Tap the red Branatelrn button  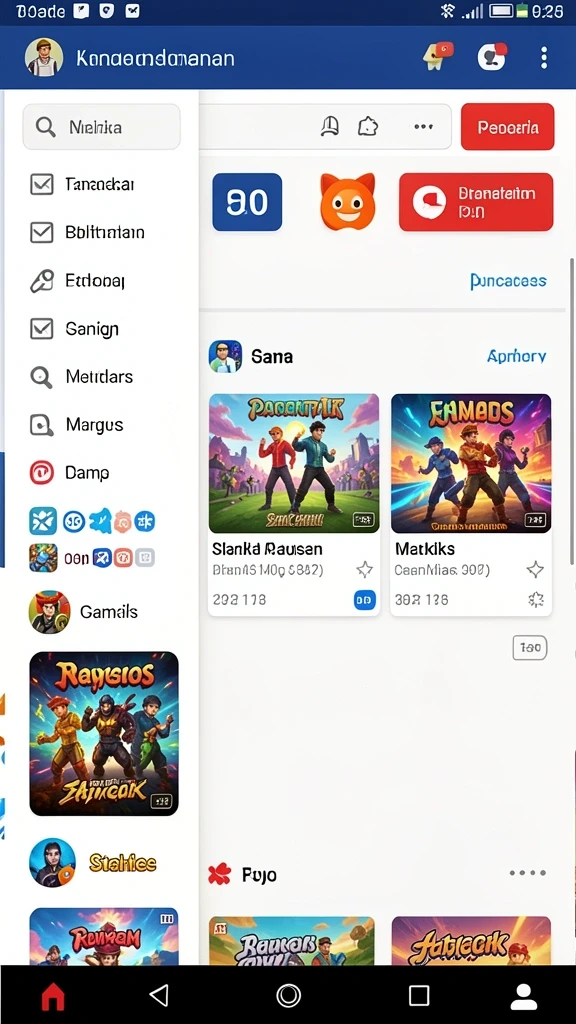tap(476, 202)
